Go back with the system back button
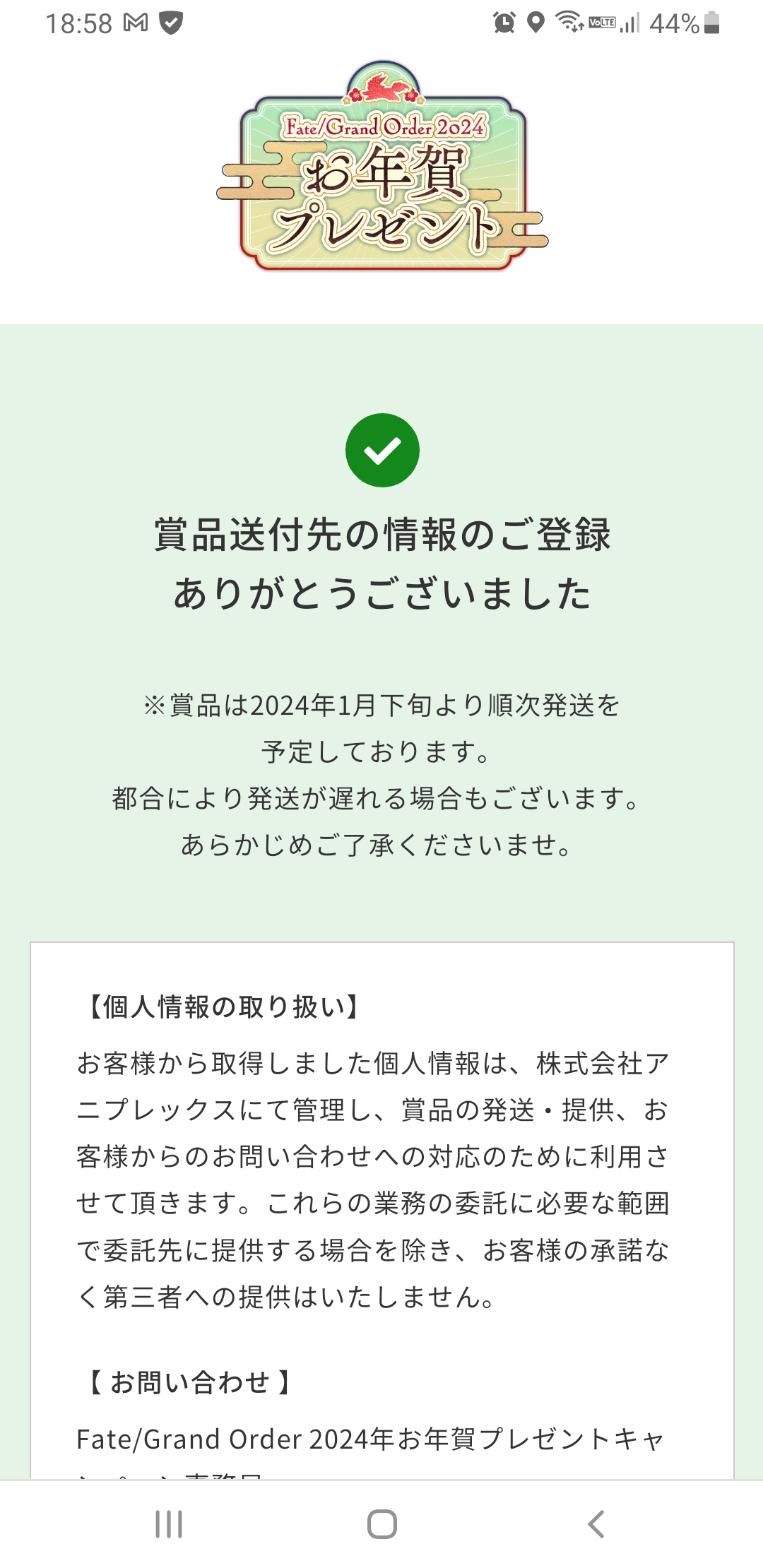 click(x=596, y=1524)
